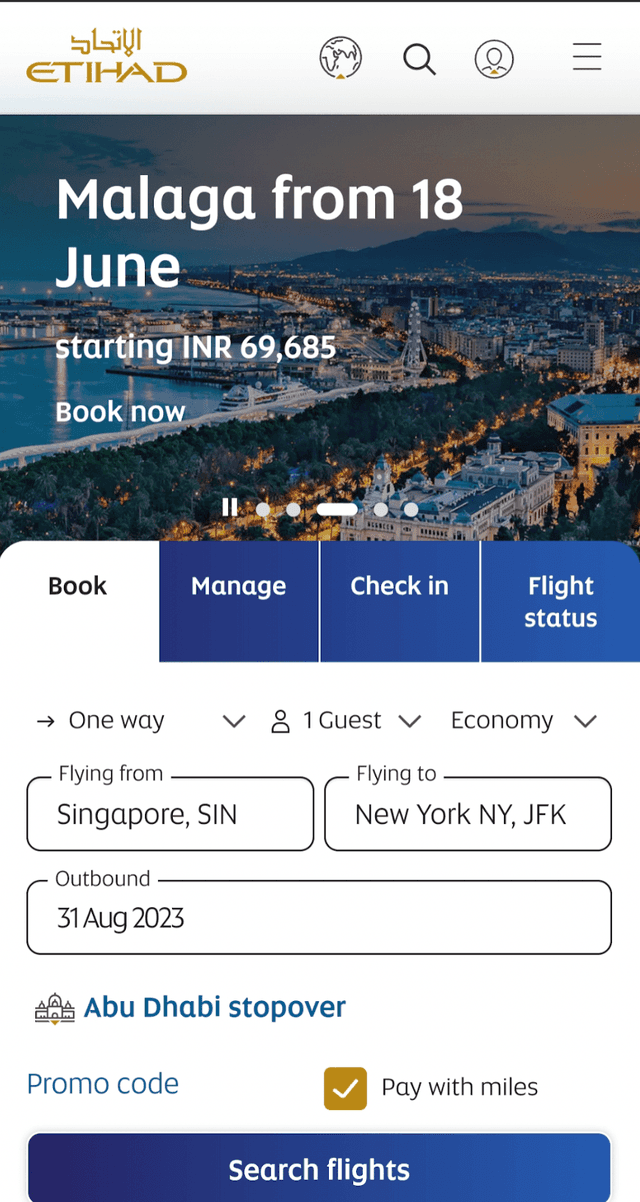Change the Outbound date
This screenshot has width=640, height=1202.
[x=318, y=918]
